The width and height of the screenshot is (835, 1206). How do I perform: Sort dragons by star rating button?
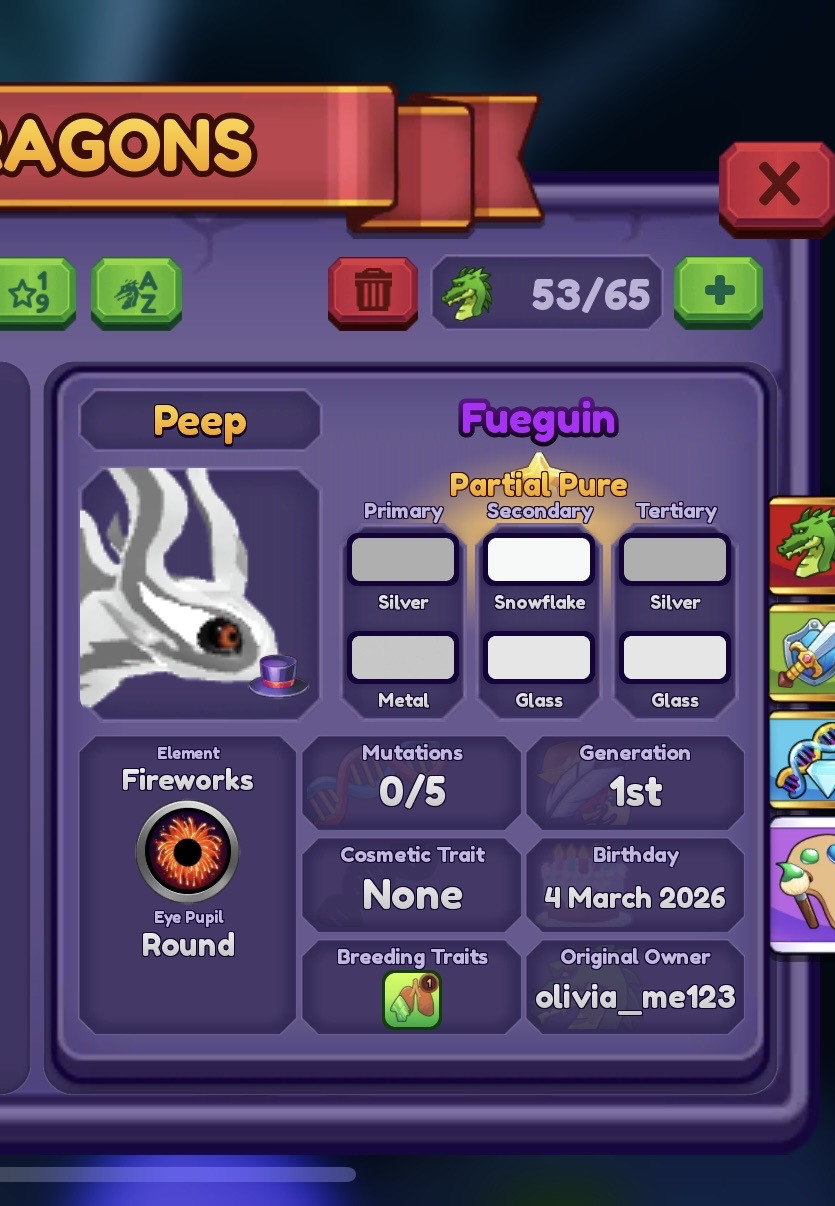point(35,292)
